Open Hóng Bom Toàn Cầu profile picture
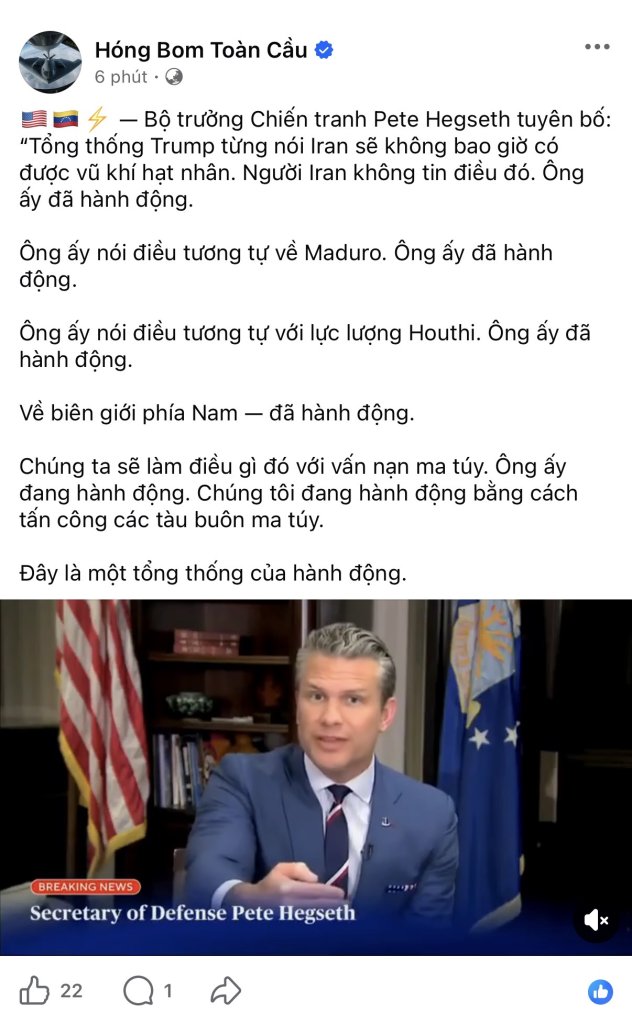The height and width of the screenshot is (1024, 632). (50, 62)
